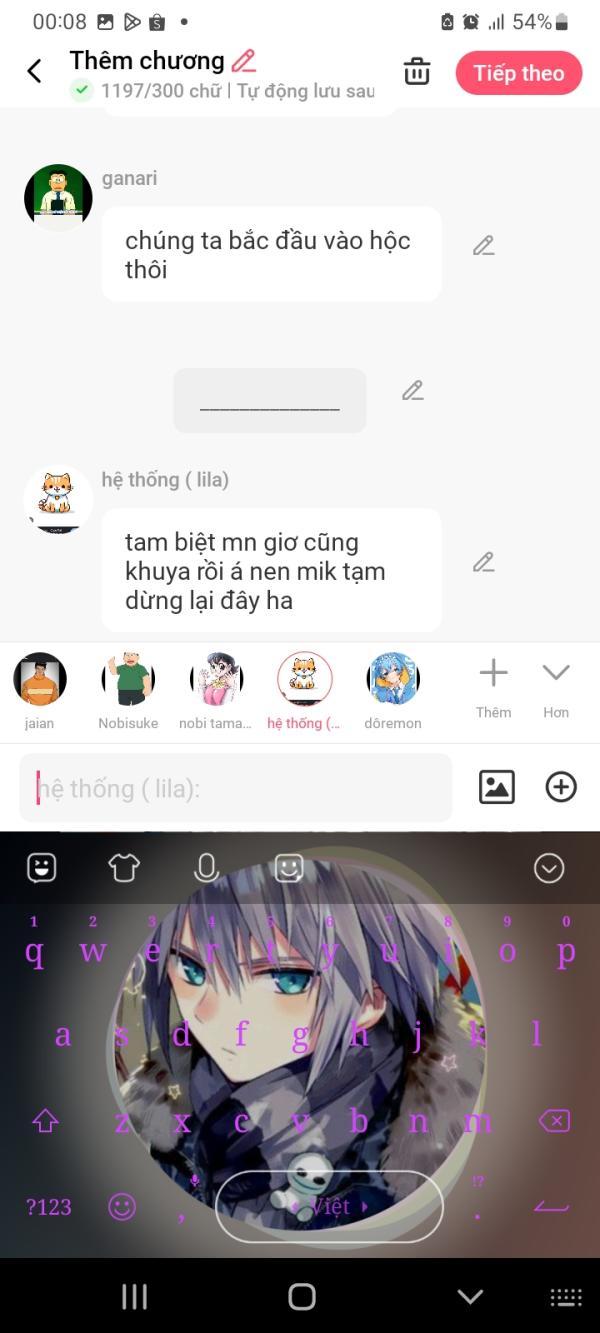Image resolution: width=600 pixels, height=1333 pixels.
Task: Edit hệ thống's "tam biệt mn" message
Action: pyautogui.click(x=484, y=562)
